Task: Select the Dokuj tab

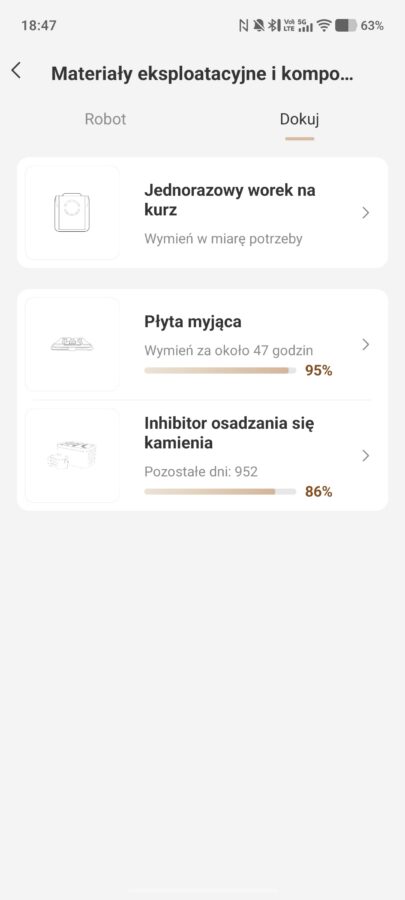Action: 299,119
